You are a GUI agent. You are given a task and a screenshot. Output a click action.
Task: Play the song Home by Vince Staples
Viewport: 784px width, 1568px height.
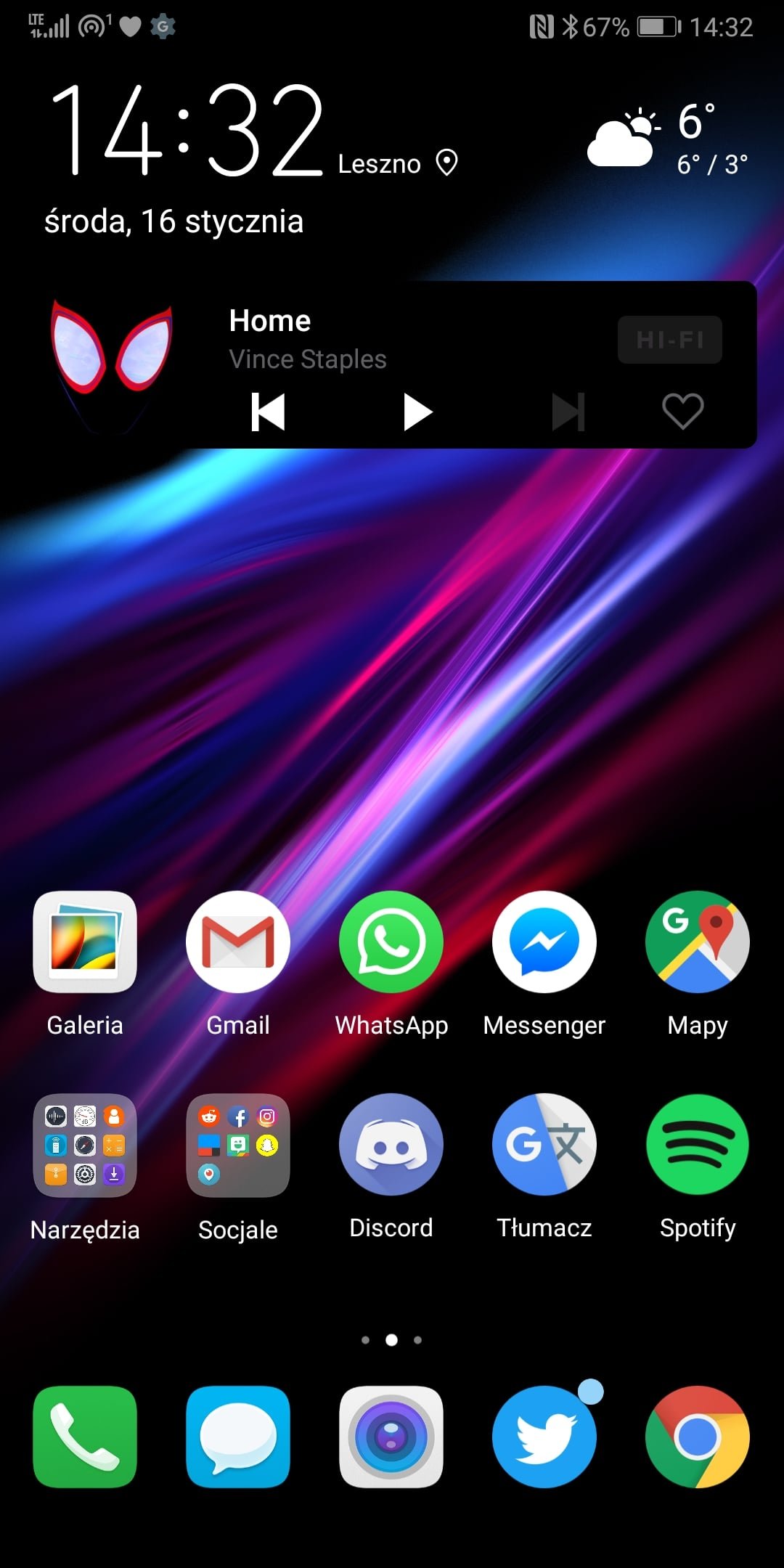[x=417, y=412]
